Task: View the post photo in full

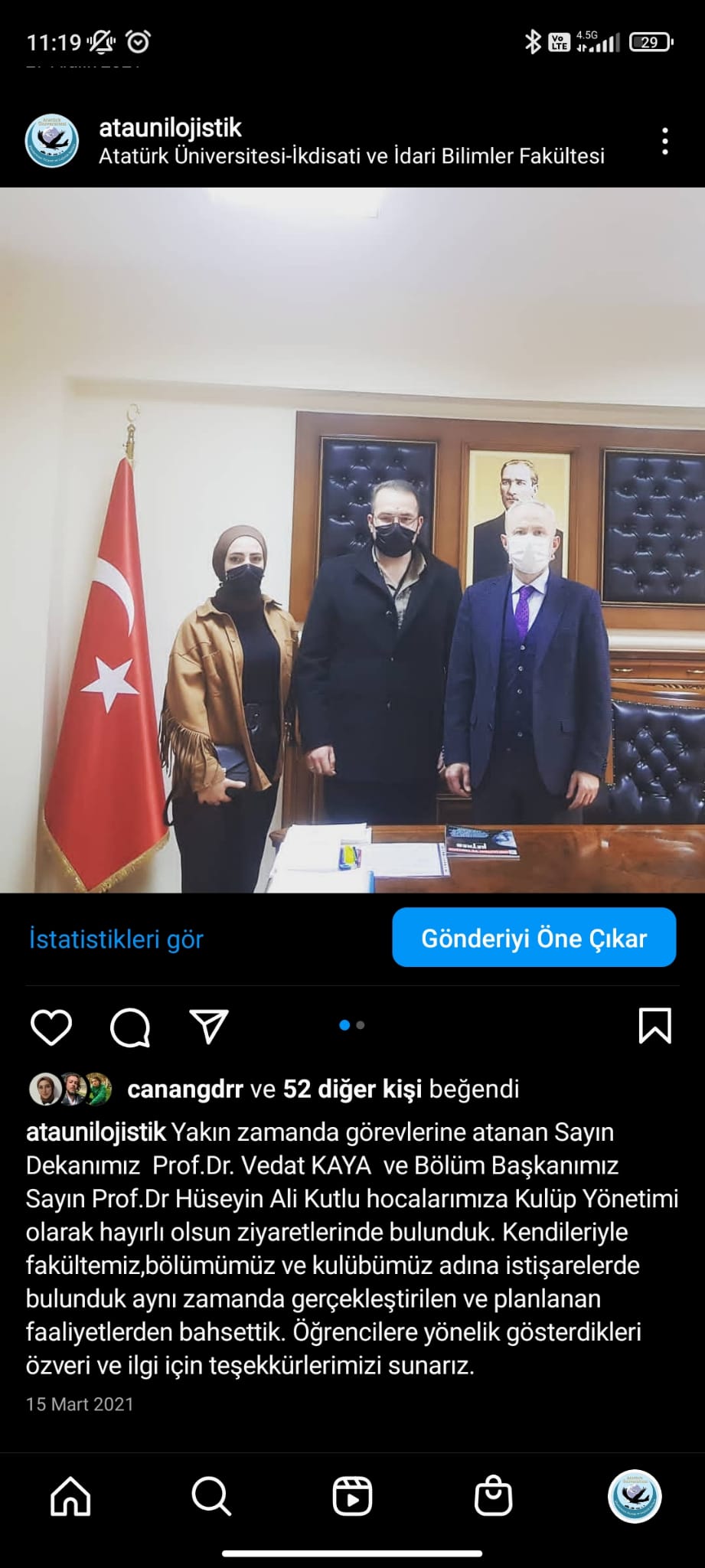Action: click(x=352, y=540)
